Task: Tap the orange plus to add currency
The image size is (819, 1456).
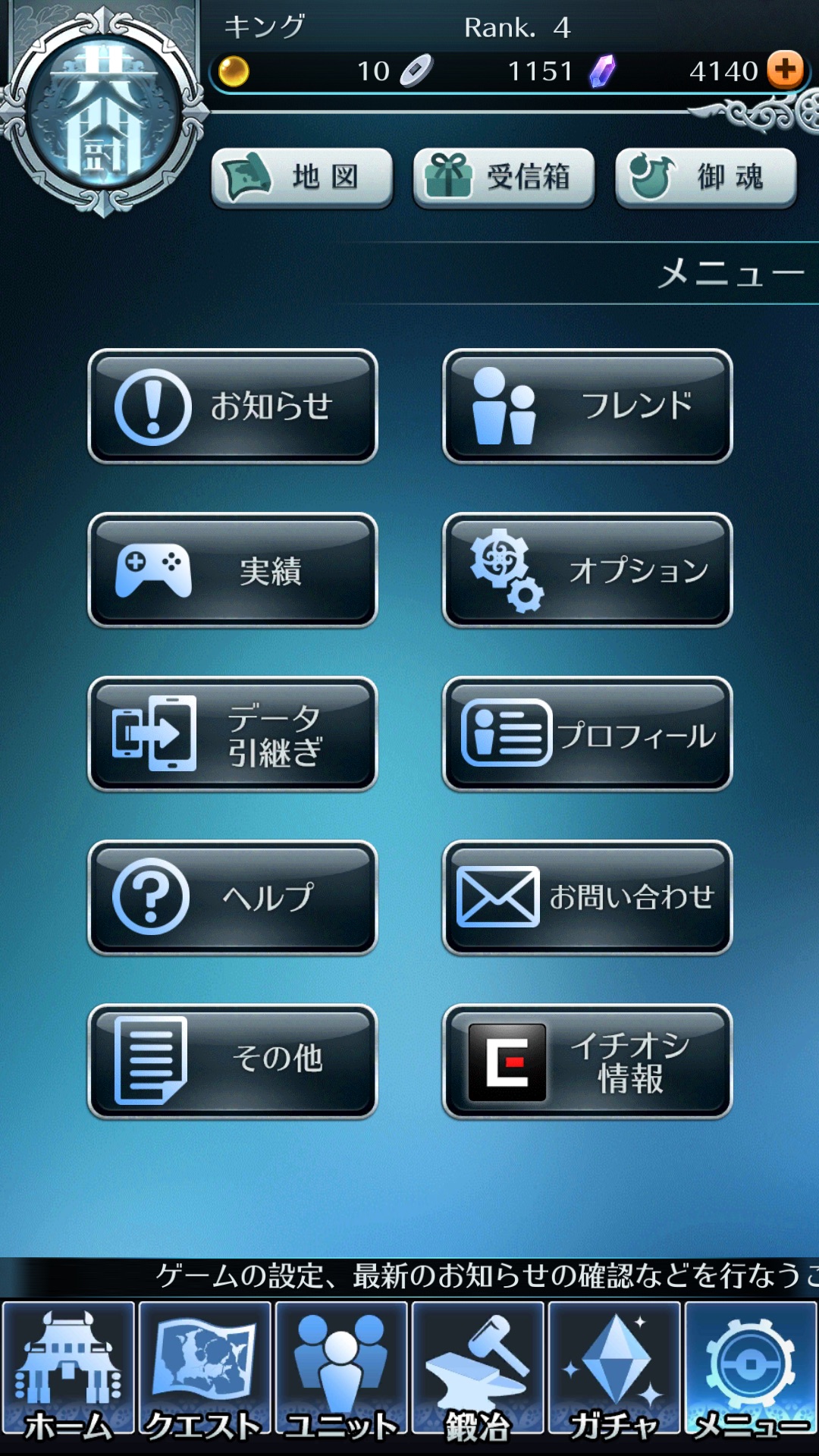Action: coord(785,70)
